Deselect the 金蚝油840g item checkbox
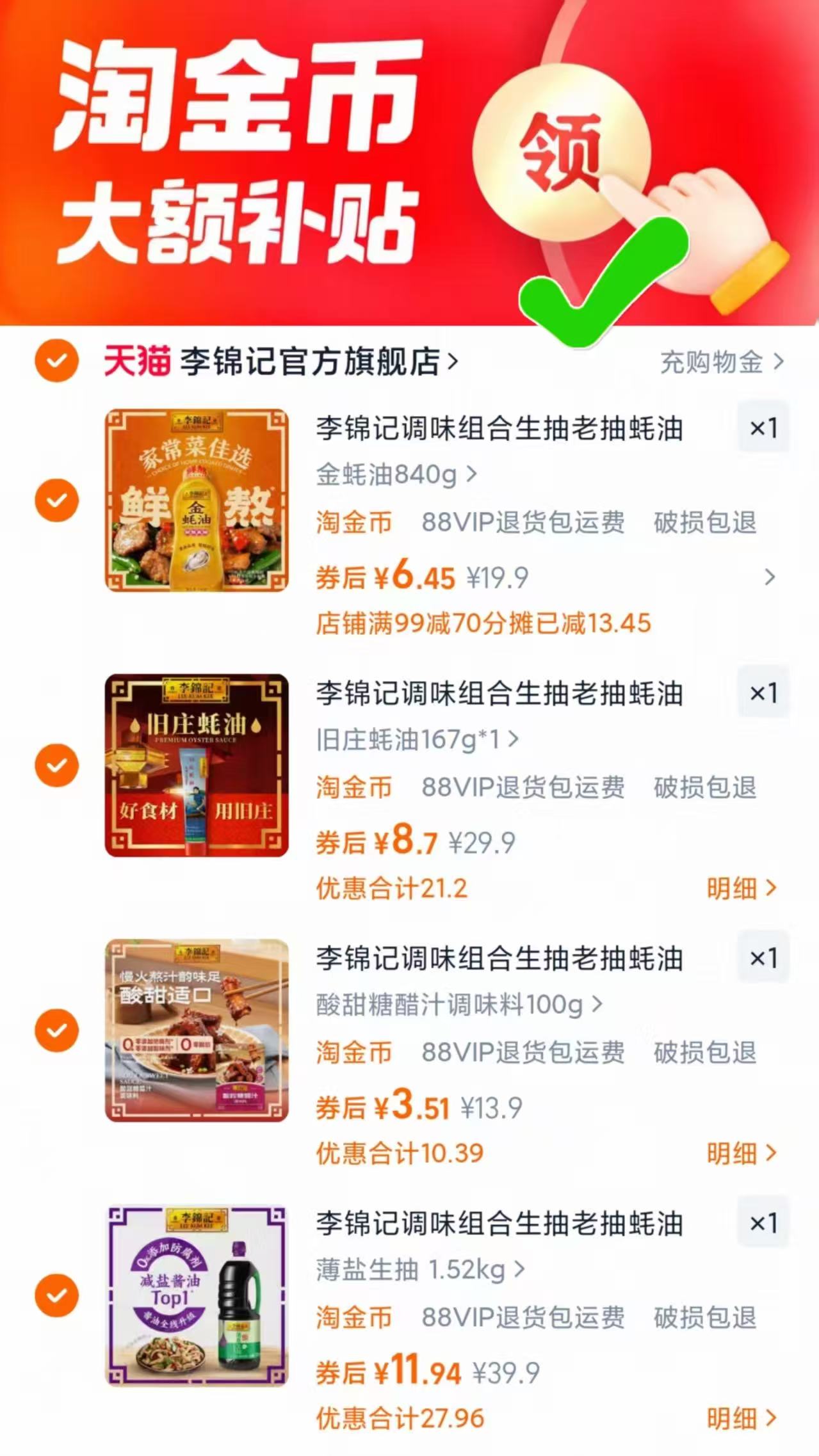 (x=56, y=499)
